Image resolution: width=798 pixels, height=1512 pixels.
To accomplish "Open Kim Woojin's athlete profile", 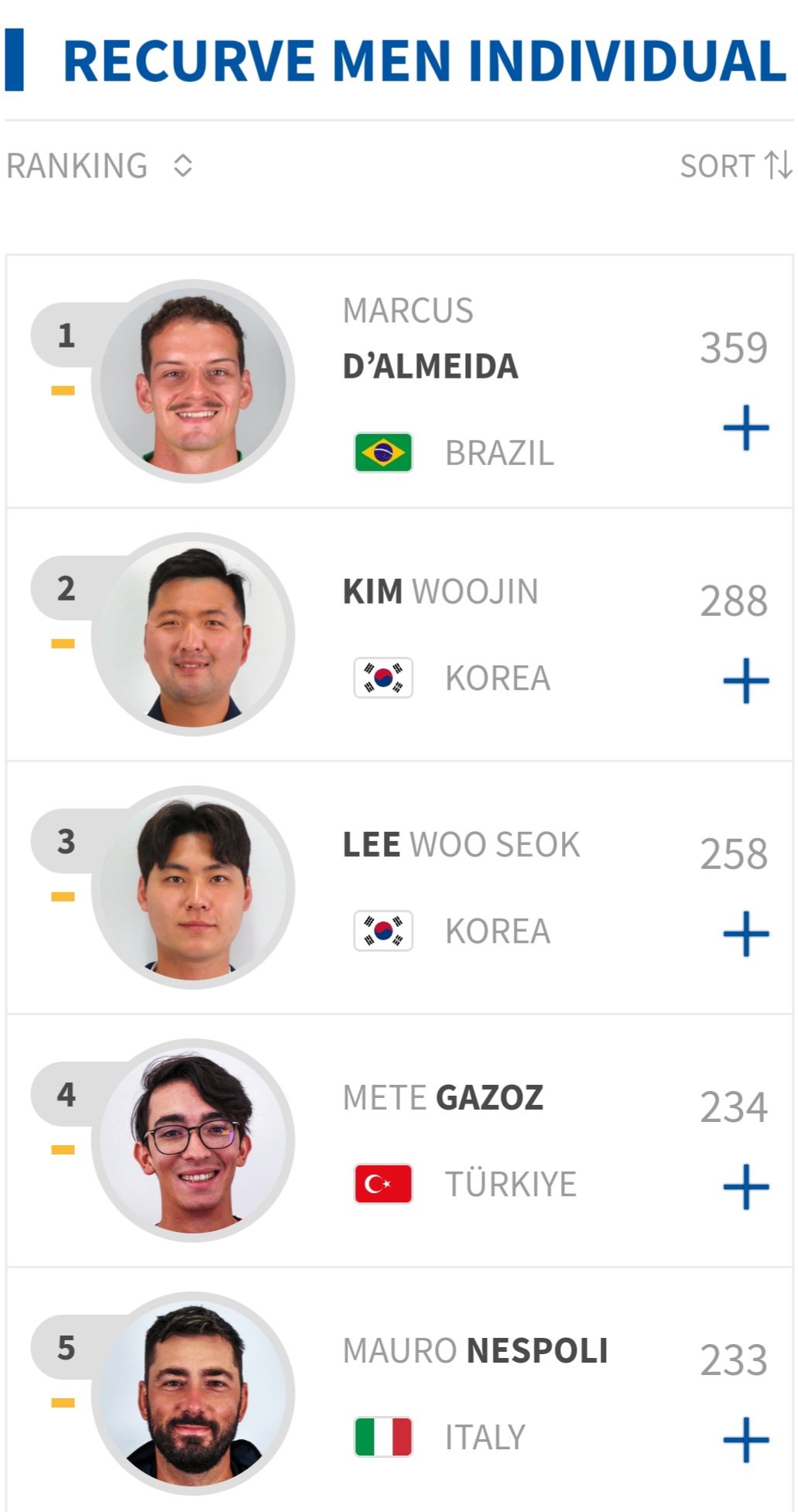I will 440,592.
